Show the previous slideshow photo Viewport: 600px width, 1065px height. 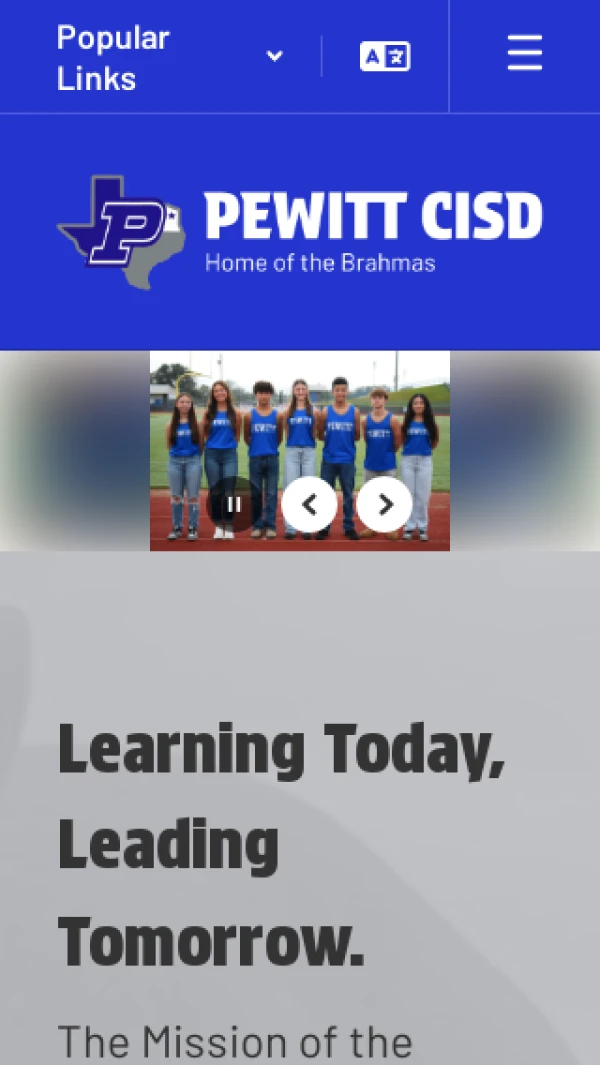click(x=309, y=505)
